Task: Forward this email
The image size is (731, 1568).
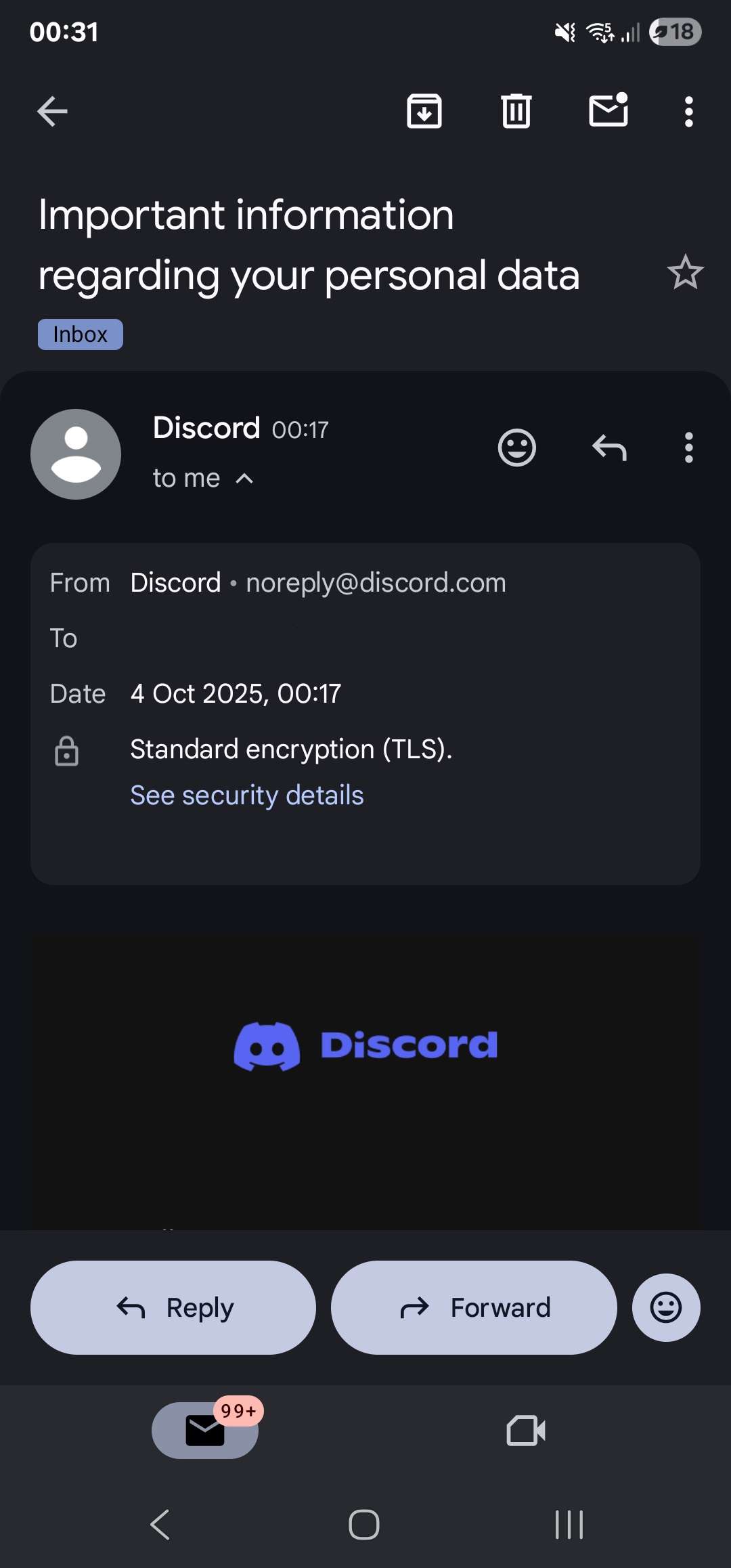Action: point(474,1307)
